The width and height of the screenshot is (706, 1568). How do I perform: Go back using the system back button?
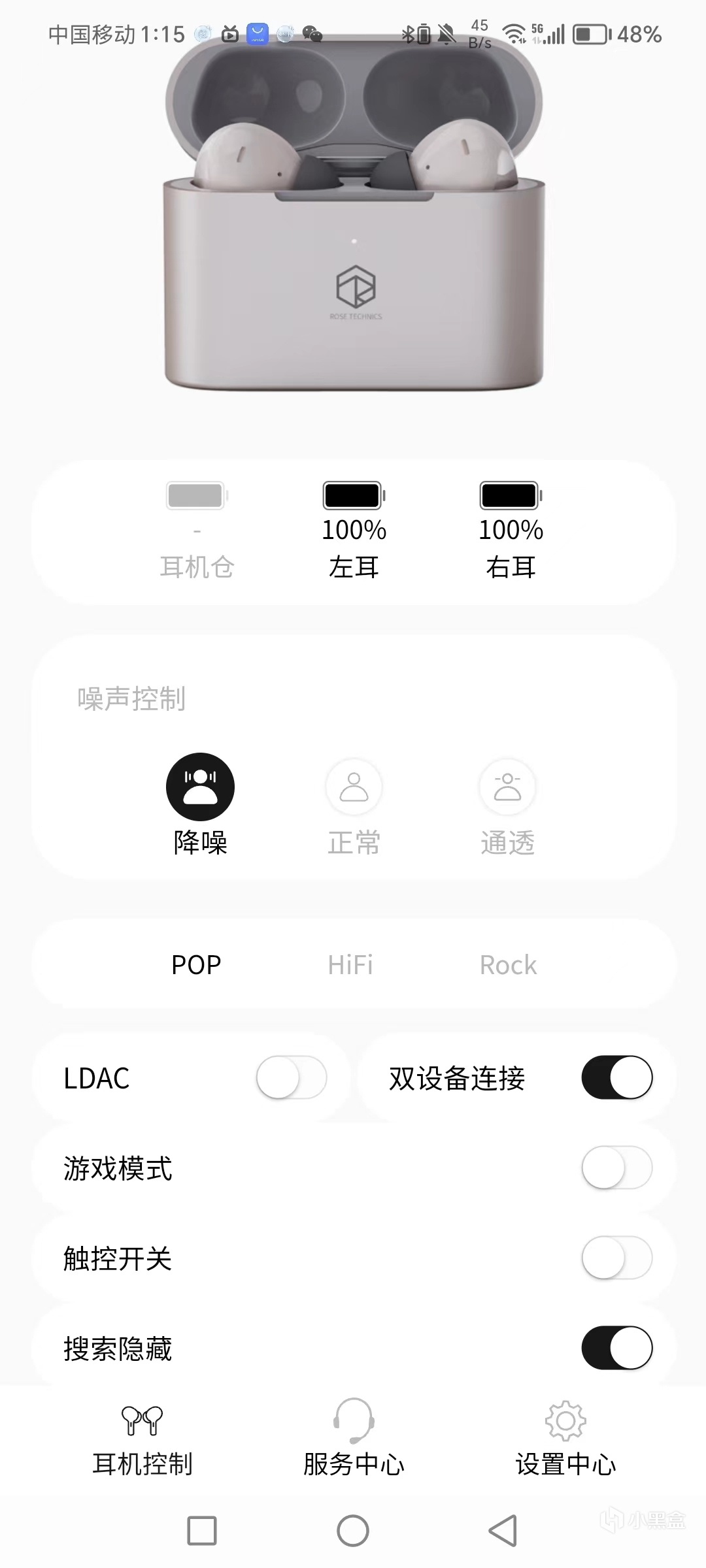coord(503,1531)
